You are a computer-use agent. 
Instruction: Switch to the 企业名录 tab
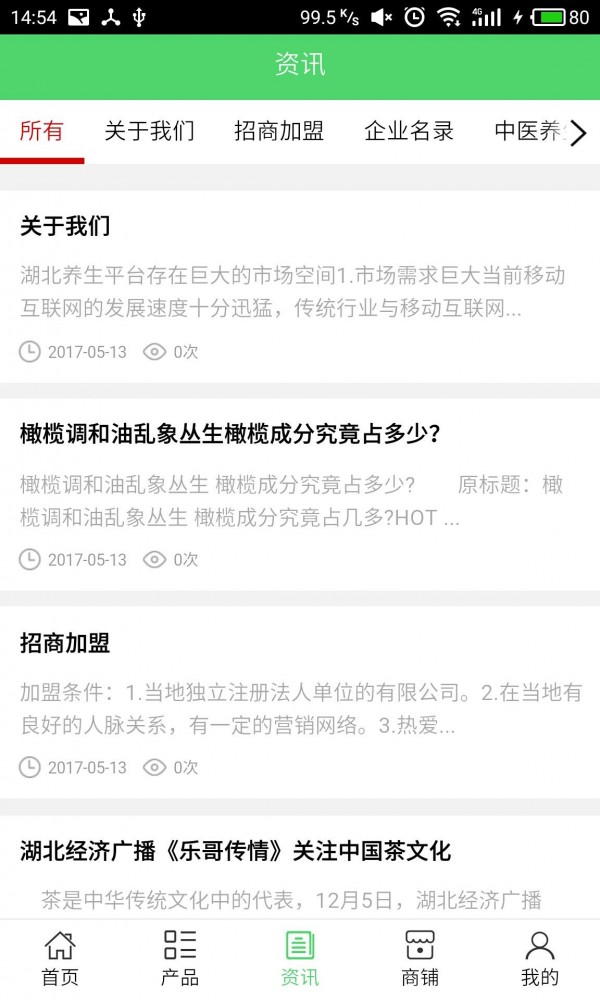[409, 131]
